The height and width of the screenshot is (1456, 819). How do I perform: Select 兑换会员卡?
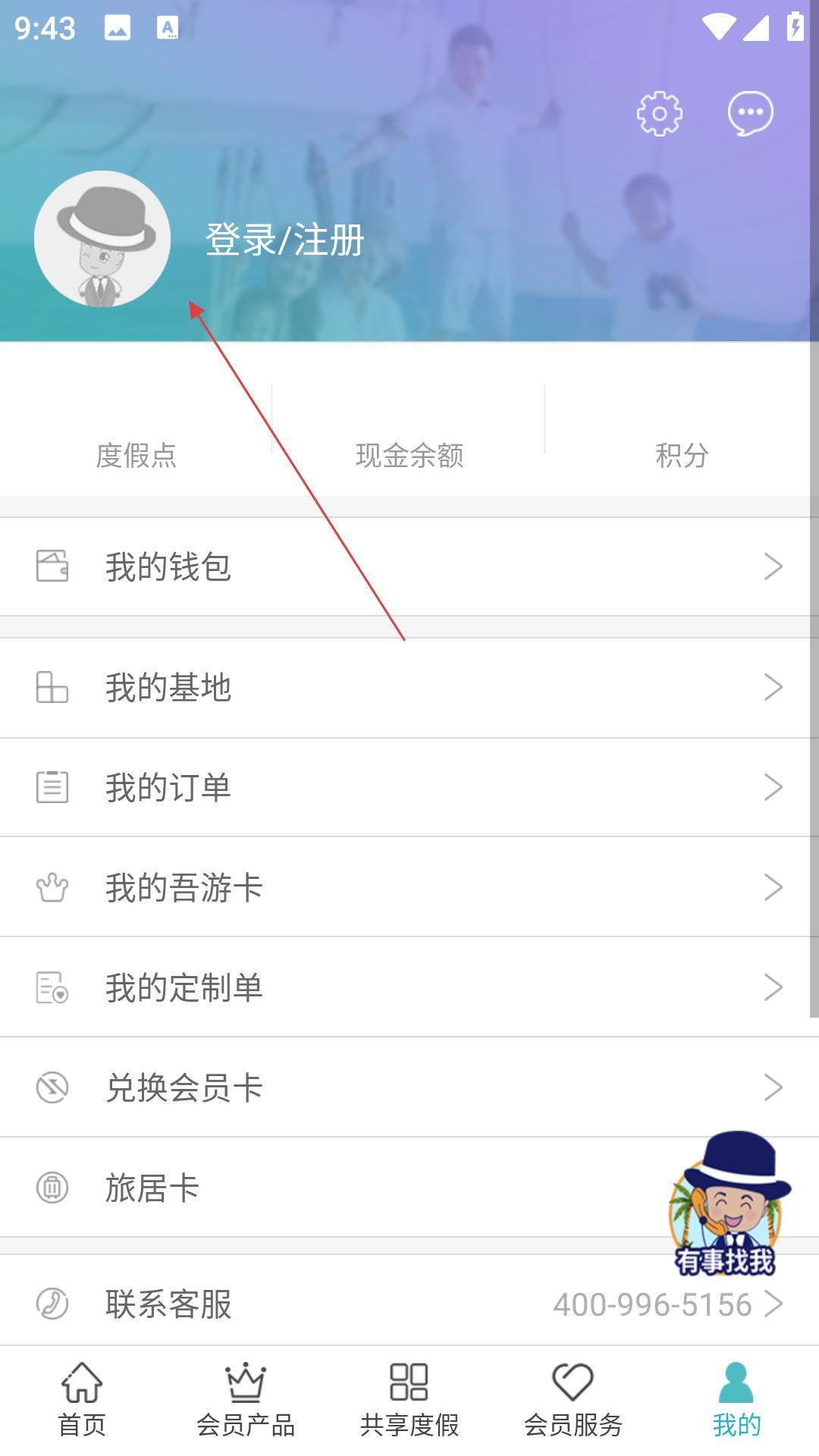click(x=409, y=1087)
